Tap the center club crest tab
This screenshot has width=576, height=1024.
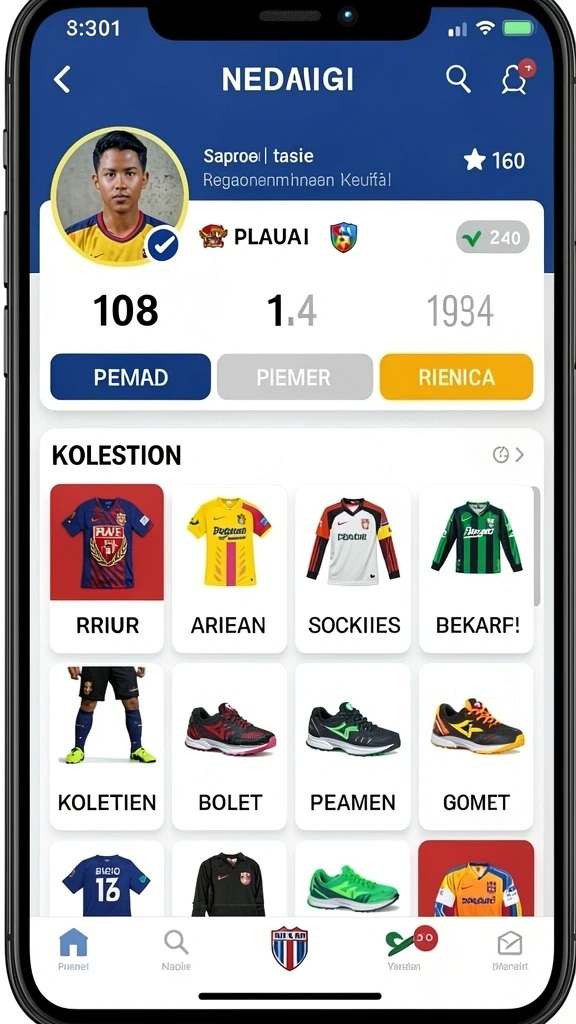289,948
